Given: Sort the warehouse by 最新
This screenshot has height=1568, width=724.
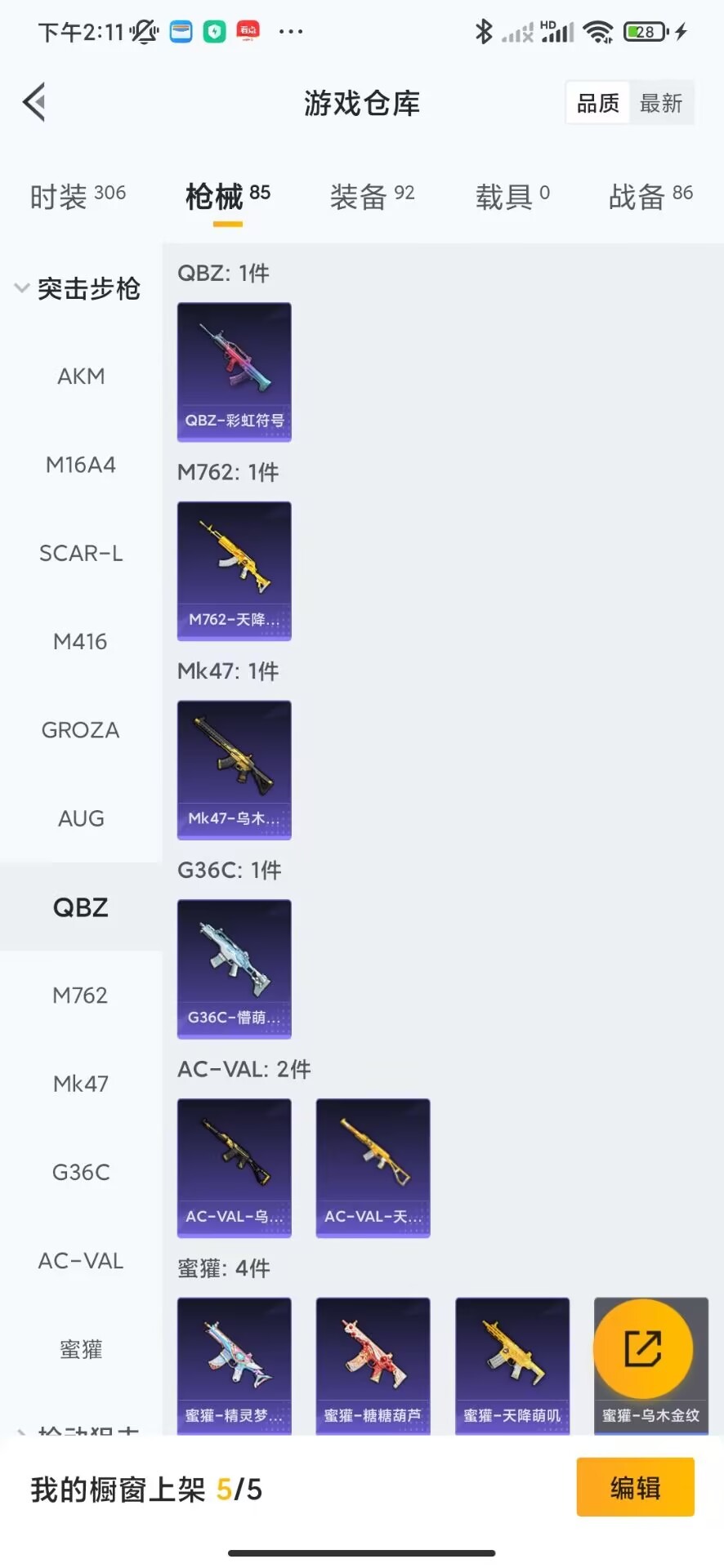Looking at the screenshot, I should click(x=660, y=104).
